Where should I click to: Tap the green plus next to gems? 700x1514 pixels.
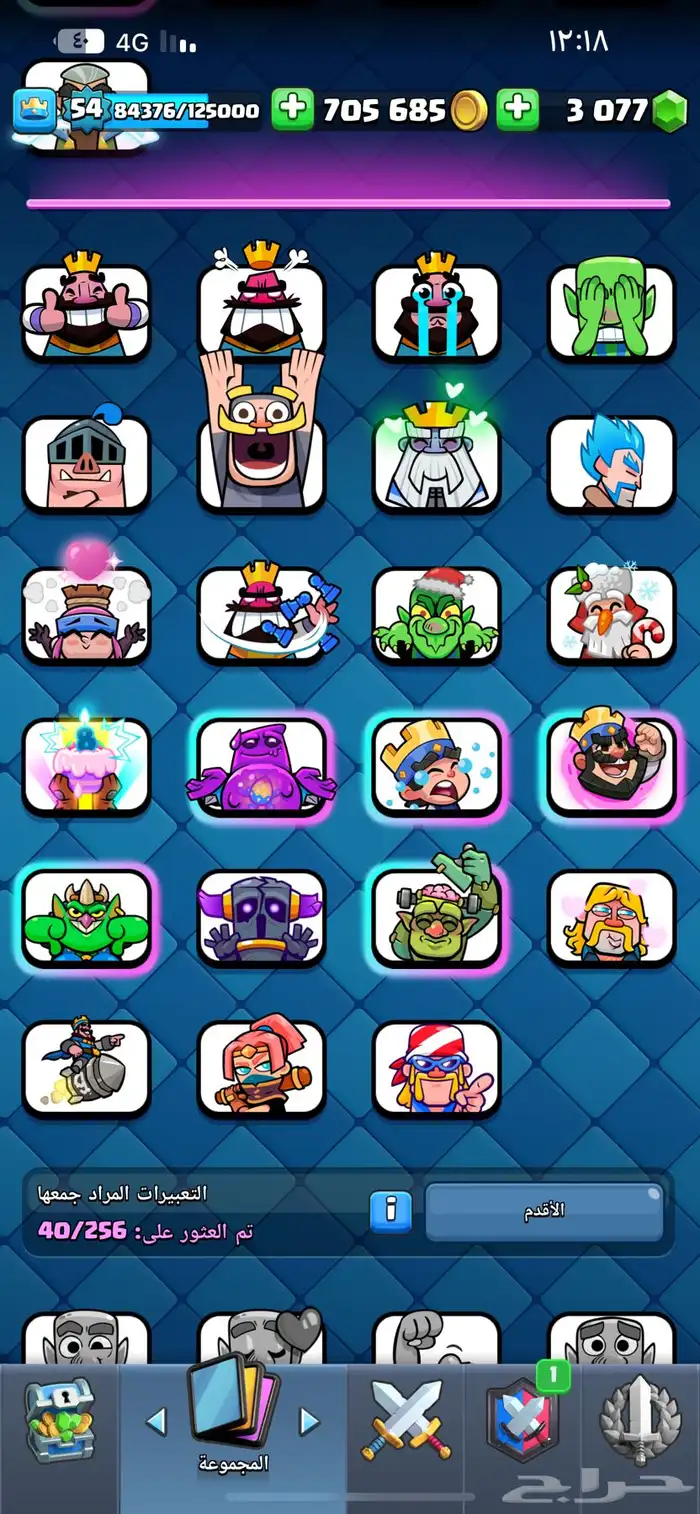(517, 110)
